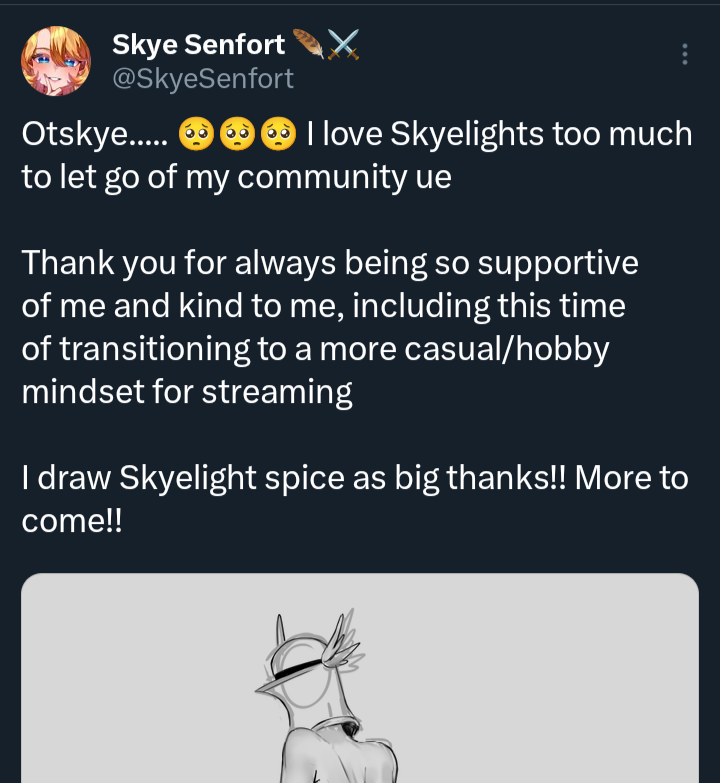
Task: Open the Skye Senfort display name
Action: (199, 44)
